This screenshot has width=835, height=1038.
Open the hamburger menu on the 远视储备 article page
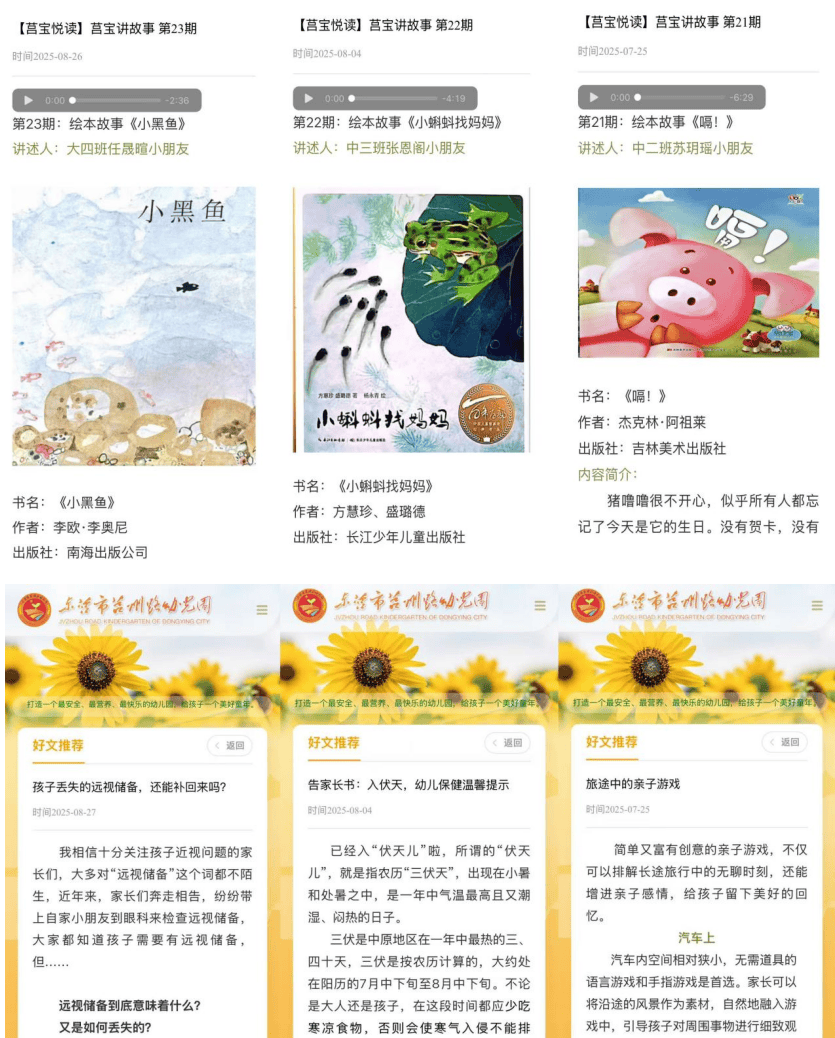pos(260,608)
